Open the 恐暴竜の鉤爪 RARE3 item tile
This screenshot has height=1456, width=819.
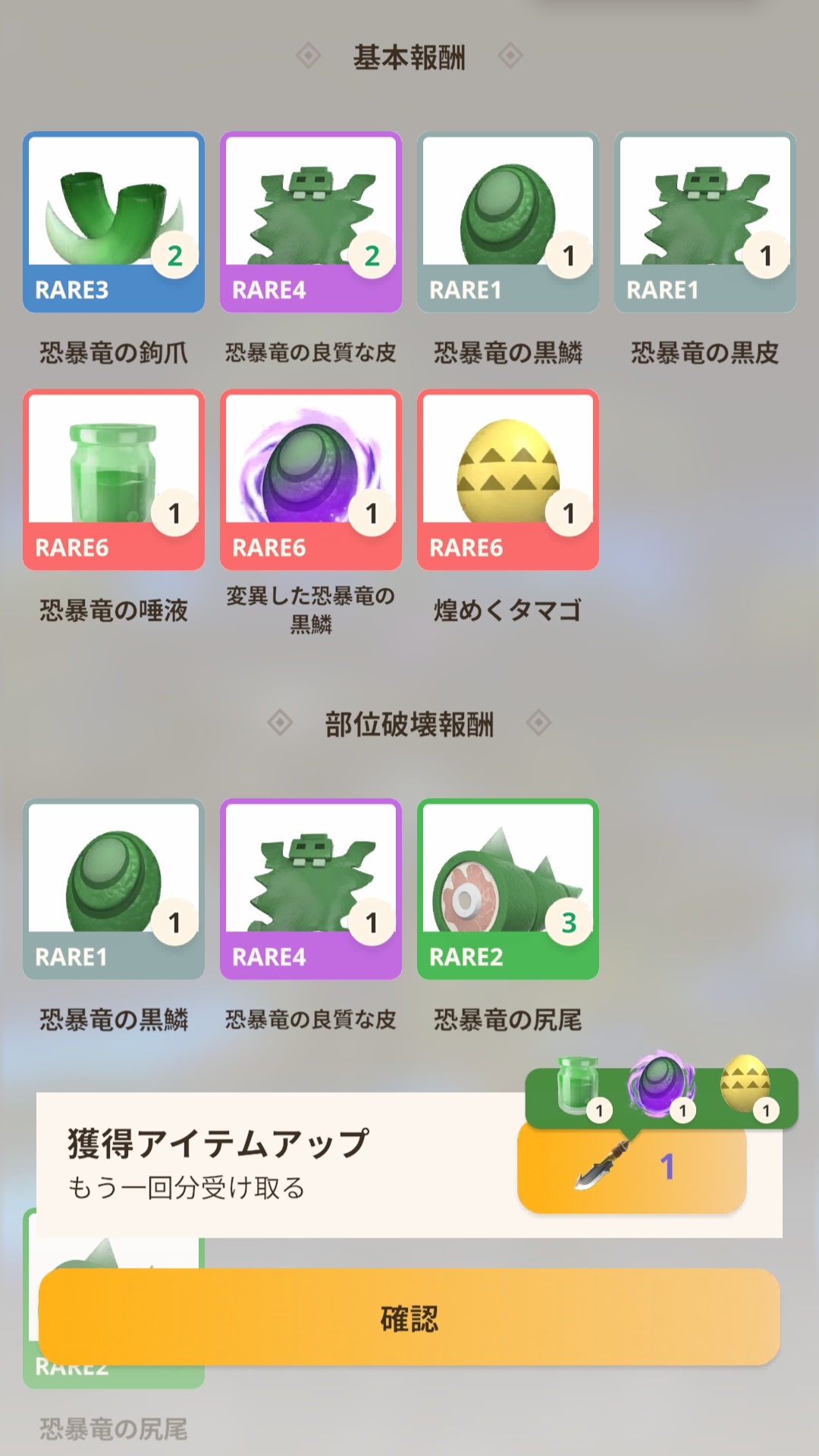point(114,222)
